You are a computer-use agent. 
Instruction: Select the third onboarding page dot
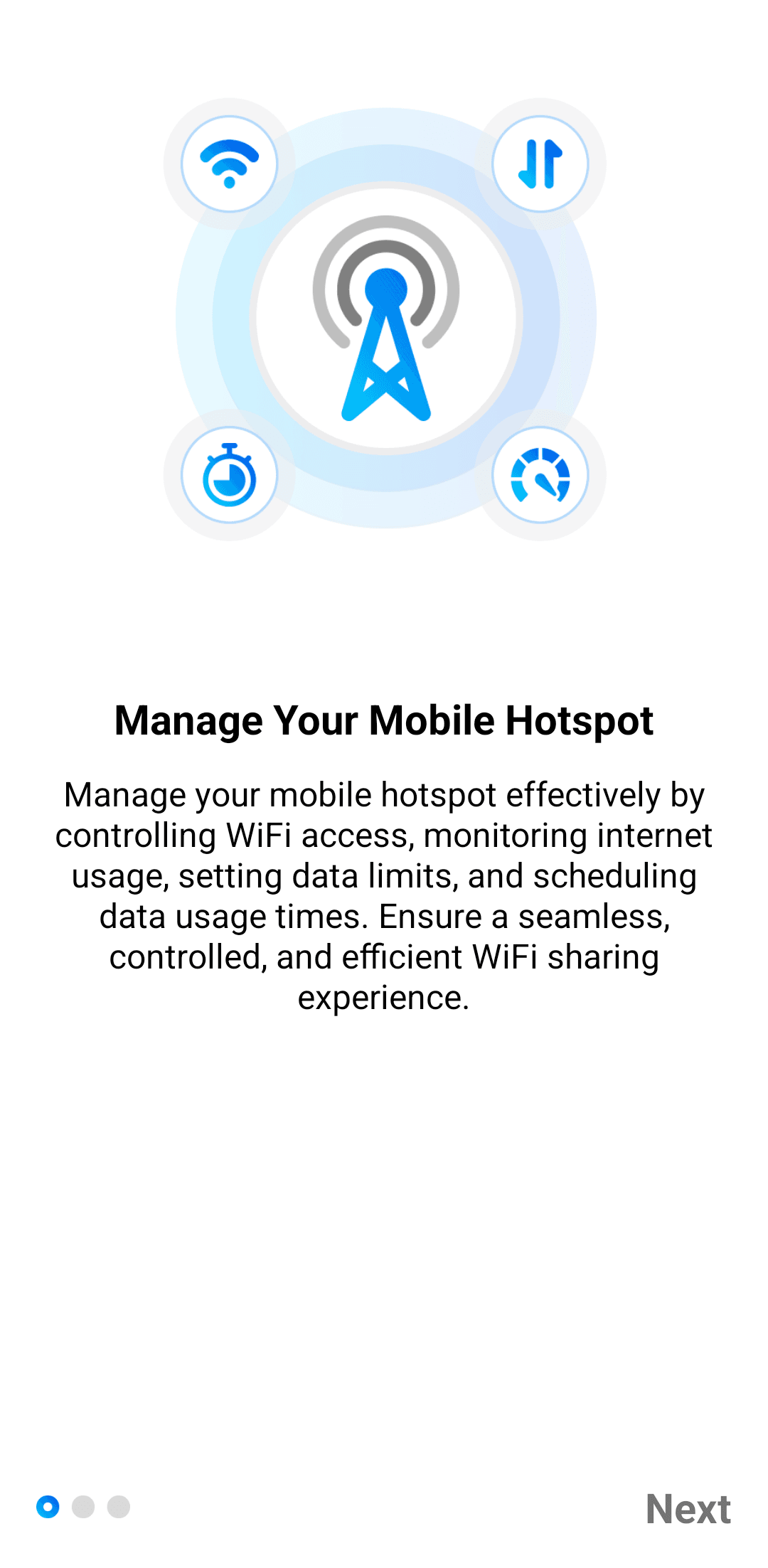[119, 1507]
